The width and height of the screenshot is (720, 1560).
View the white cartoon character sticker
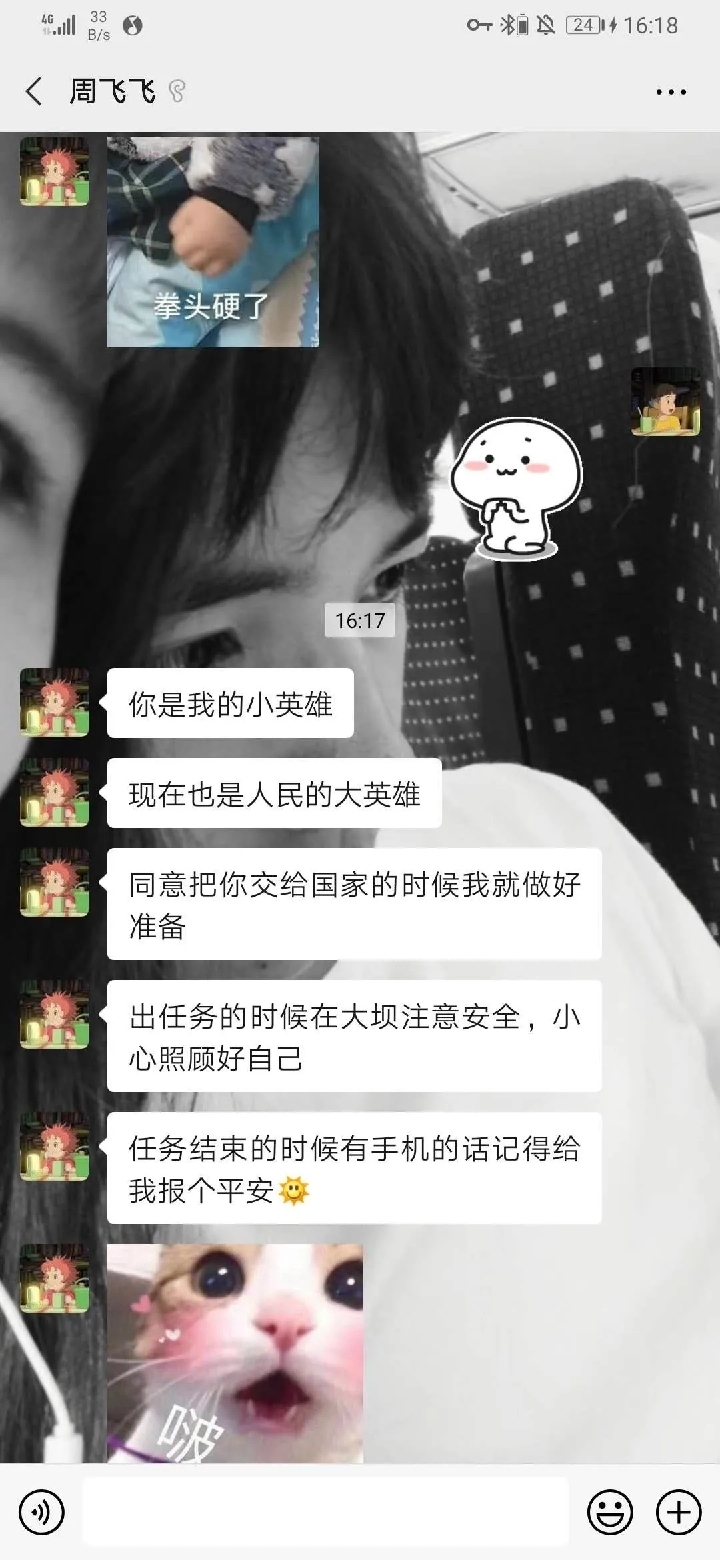click(503, 489)
